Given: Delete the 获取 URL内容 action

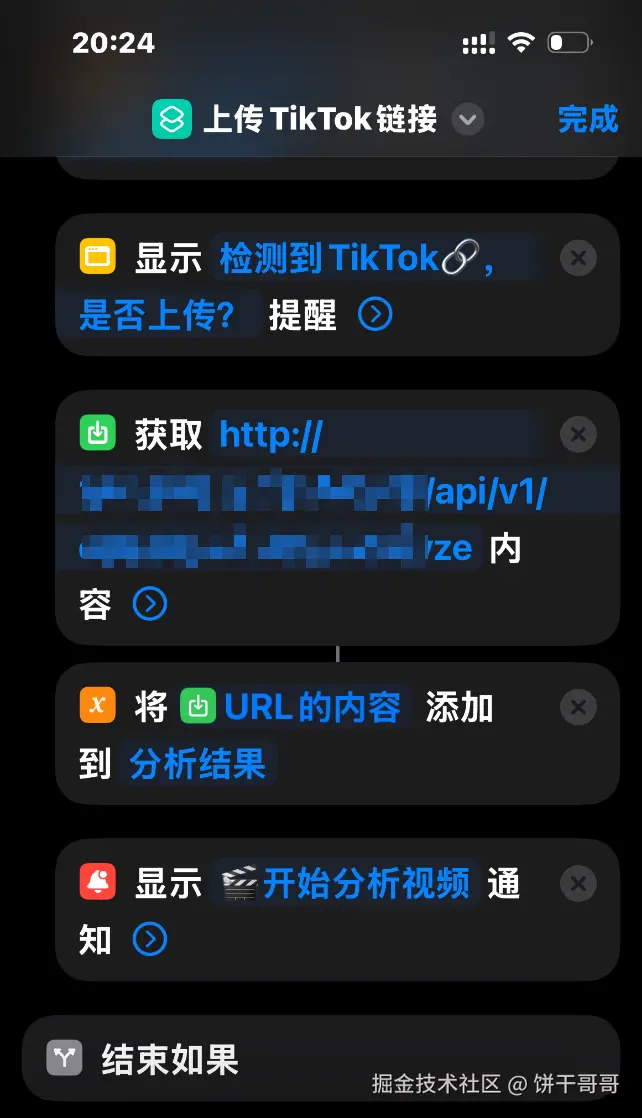Looking at the screenshot, I should click(x=577, y=435).
